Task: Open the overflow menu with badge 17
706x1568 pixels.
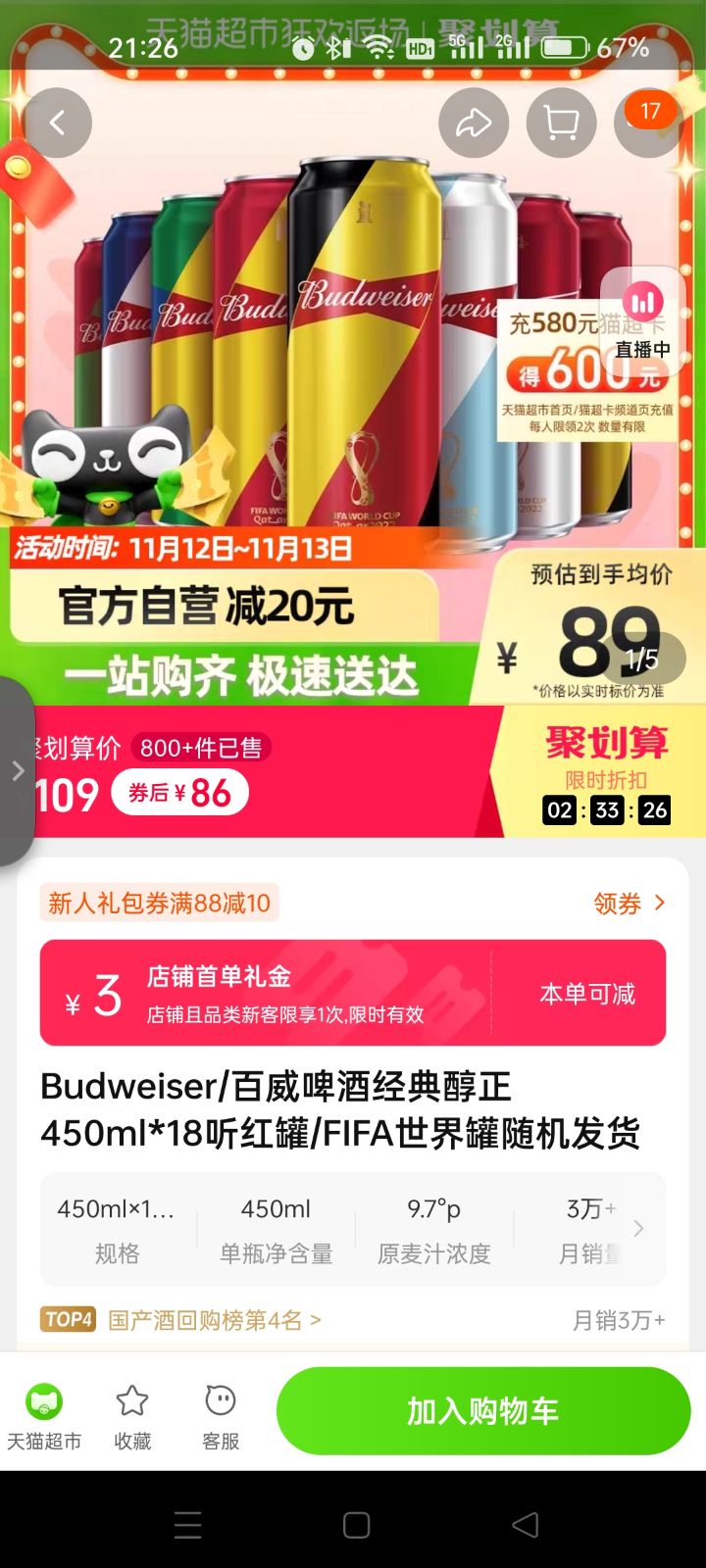Action: pyautogui.click(x=647, y=122)
